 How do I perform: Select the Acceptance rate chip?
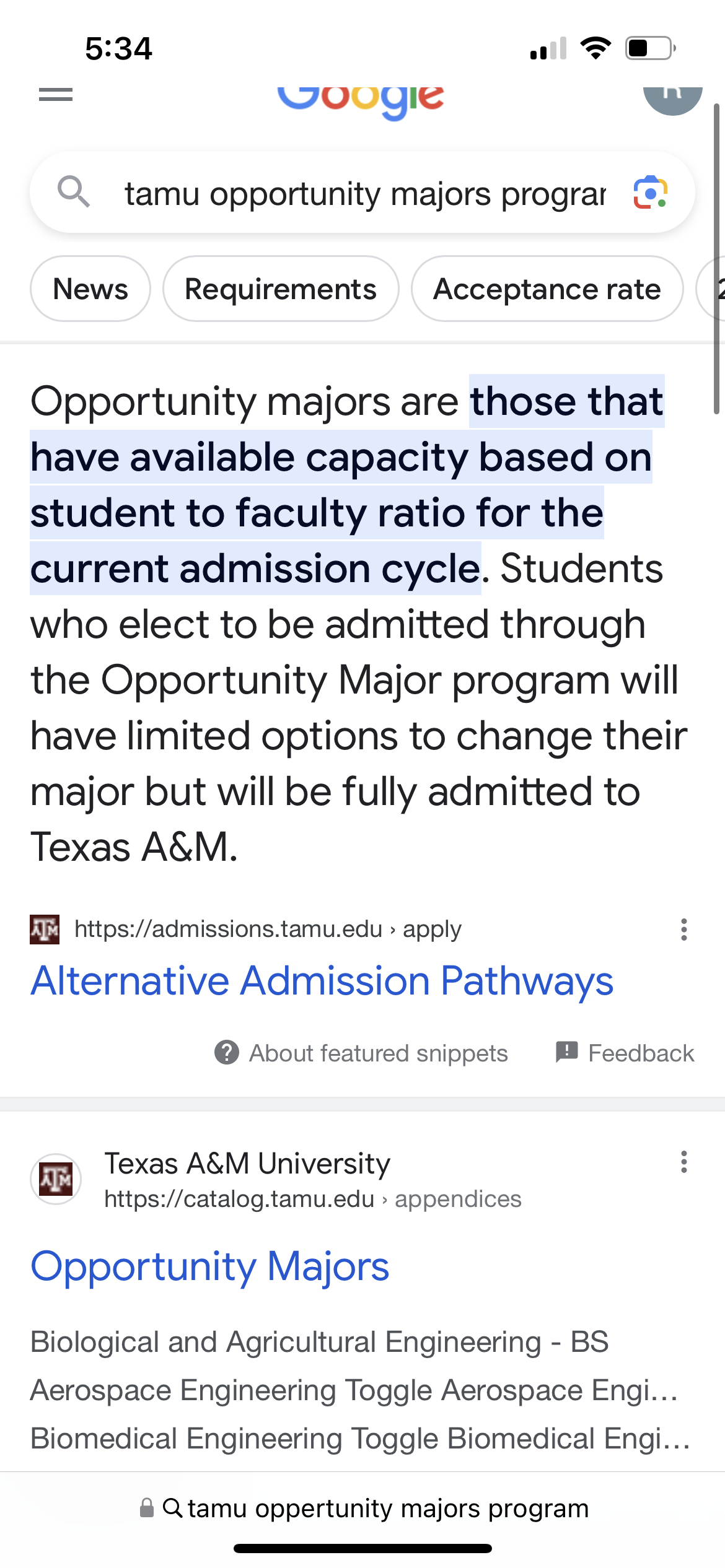(547, 289)
